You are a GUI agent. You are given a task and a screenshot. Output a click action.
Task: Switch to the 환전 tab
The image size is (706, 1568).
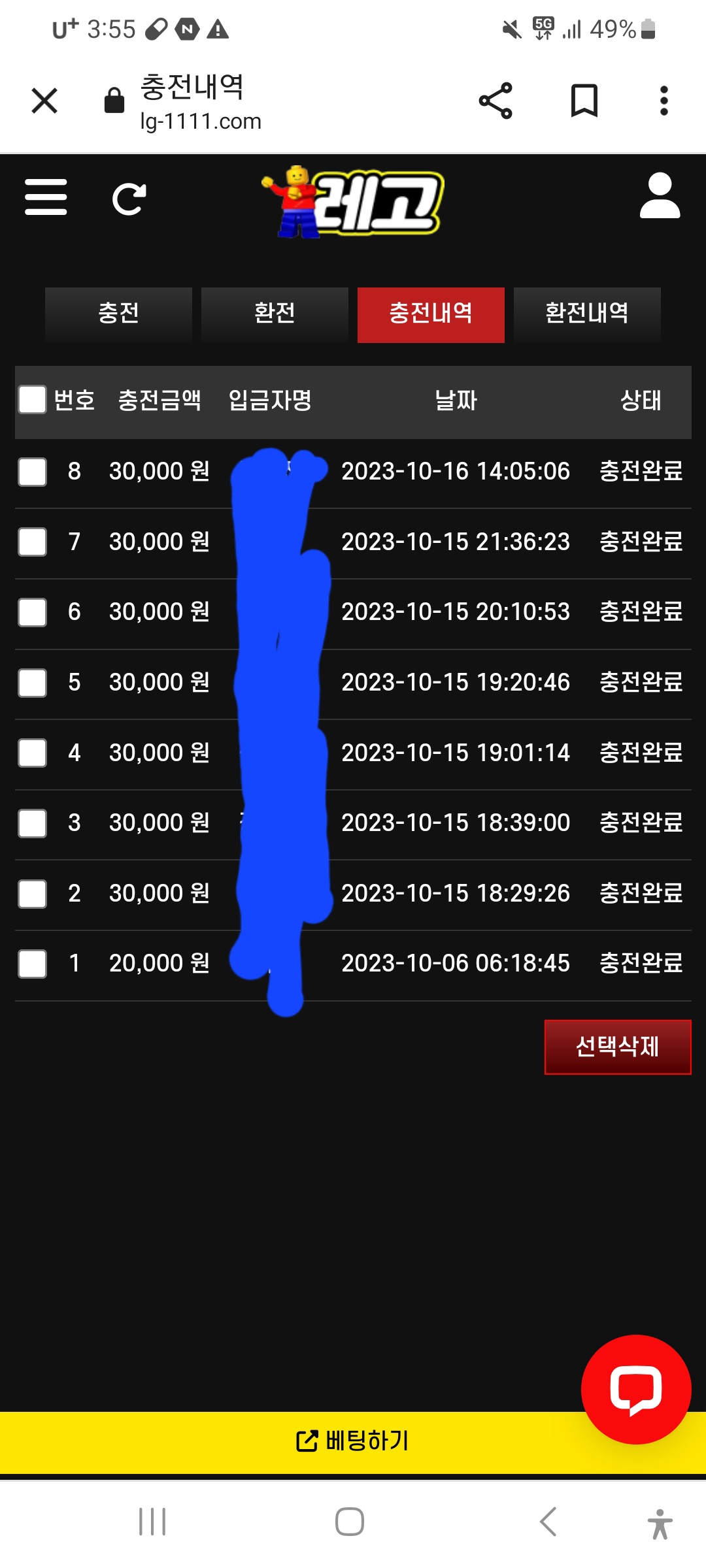[x=275, y=314]
